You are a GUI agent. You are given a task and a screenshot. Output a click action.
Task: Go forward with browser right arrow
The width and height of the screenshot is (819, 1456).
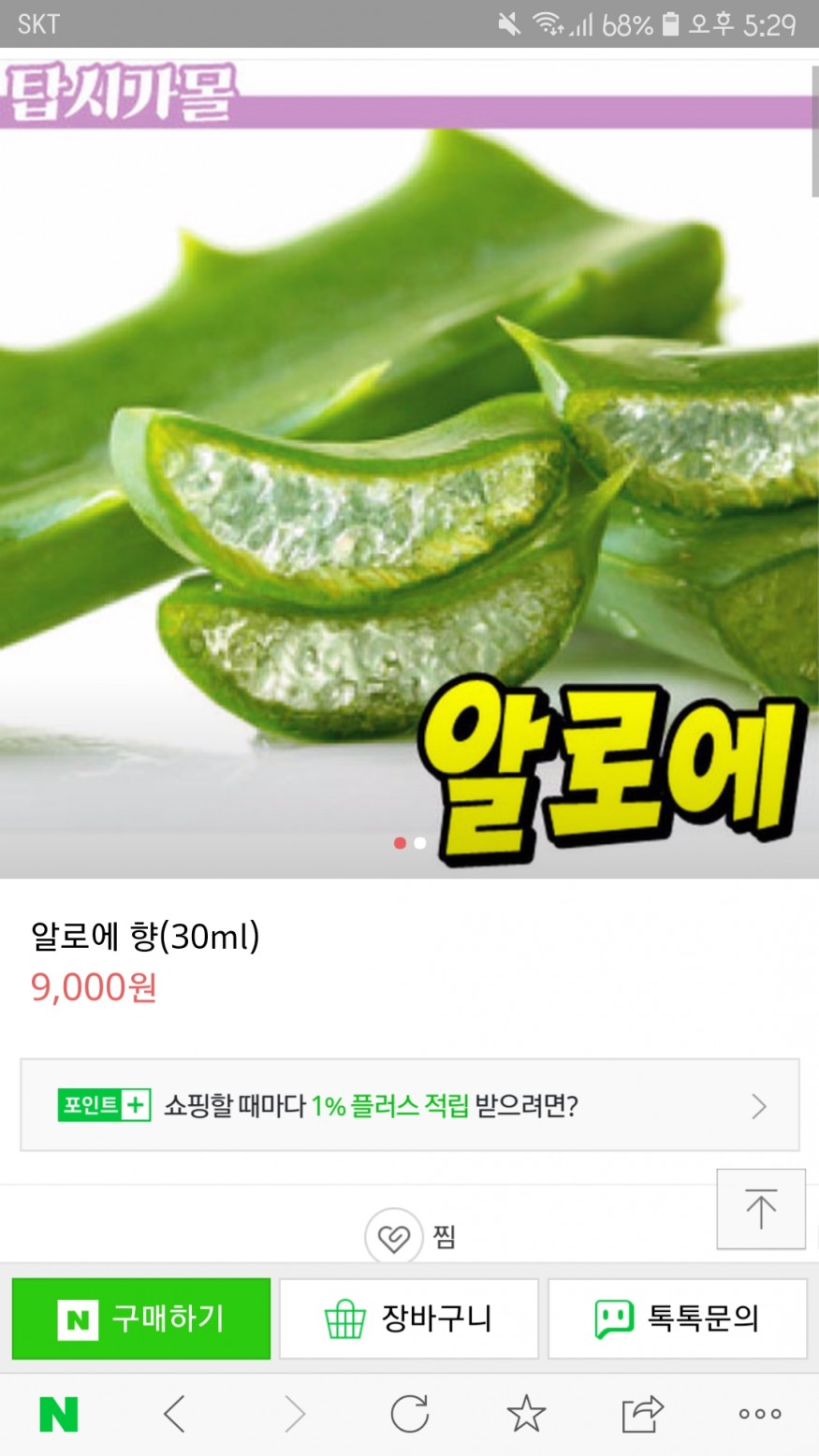click(294, 1414)
